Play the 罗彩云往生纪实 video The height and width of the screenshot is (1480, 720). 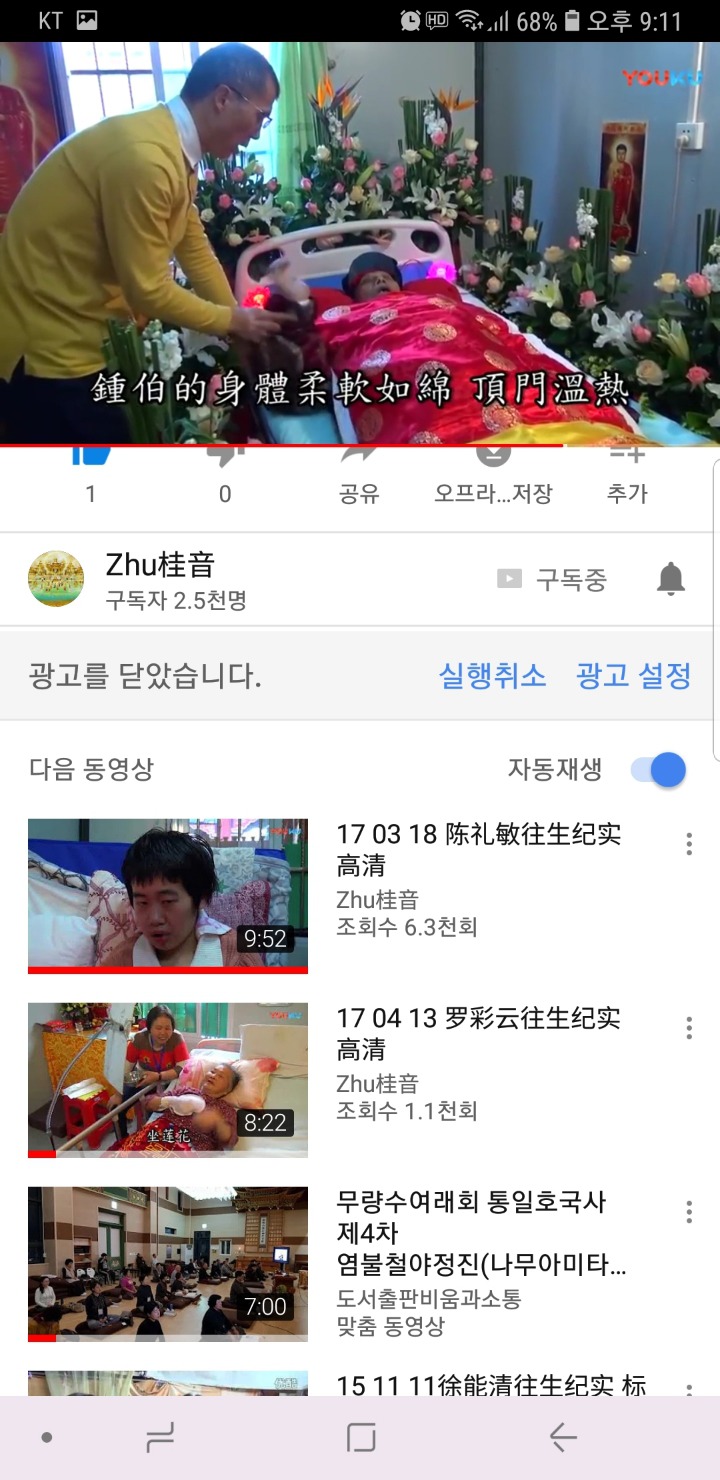coord(168,1080)
